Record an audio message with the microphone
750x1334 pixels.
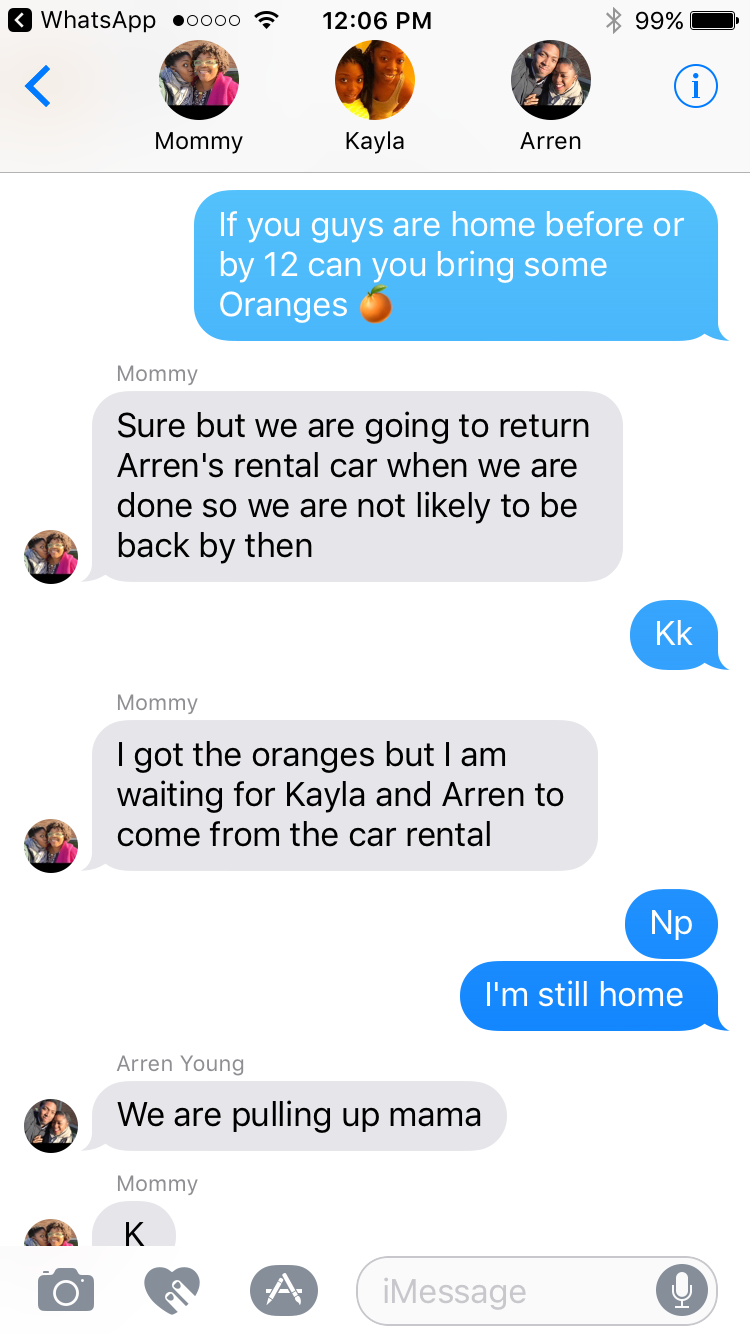682,1291
